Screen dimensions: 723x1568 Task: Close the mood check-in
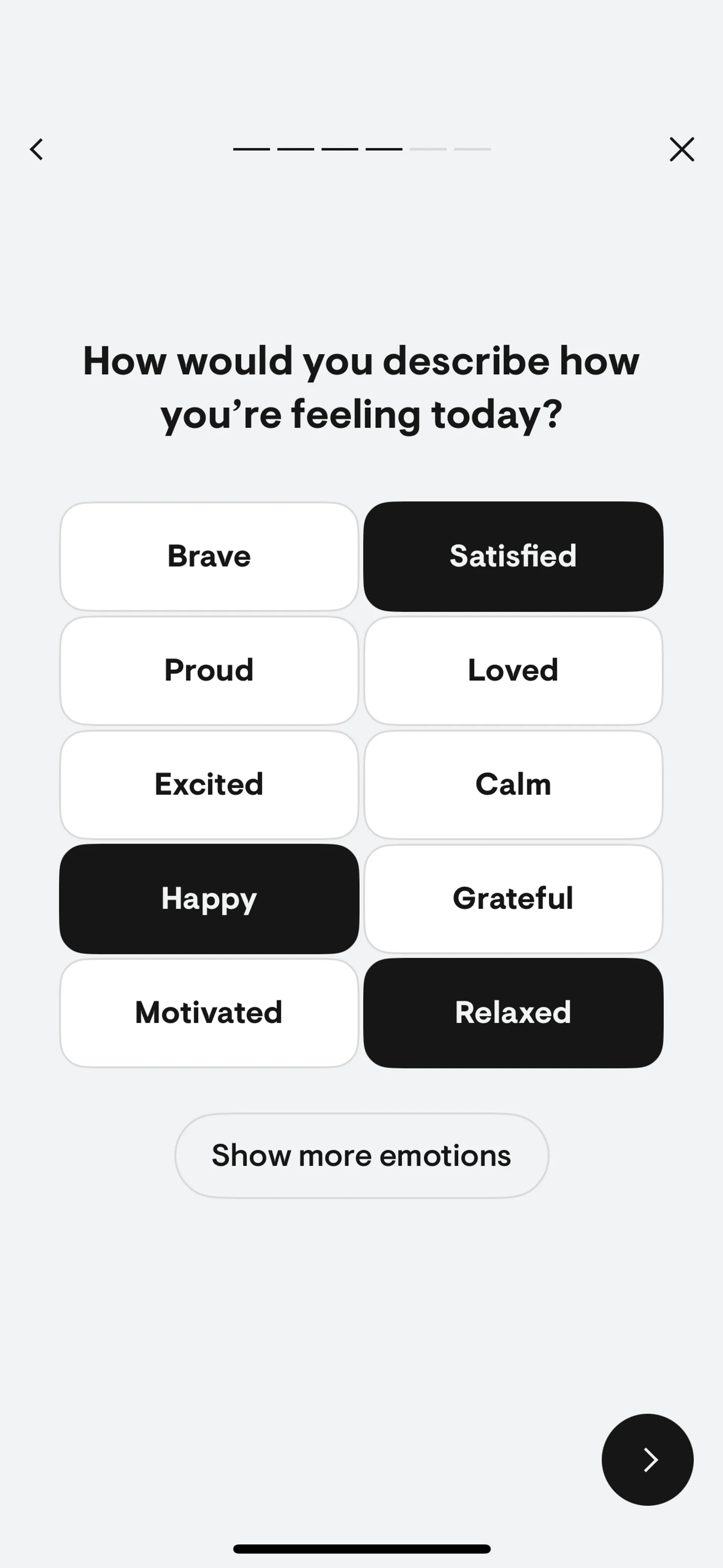point(682,149)
